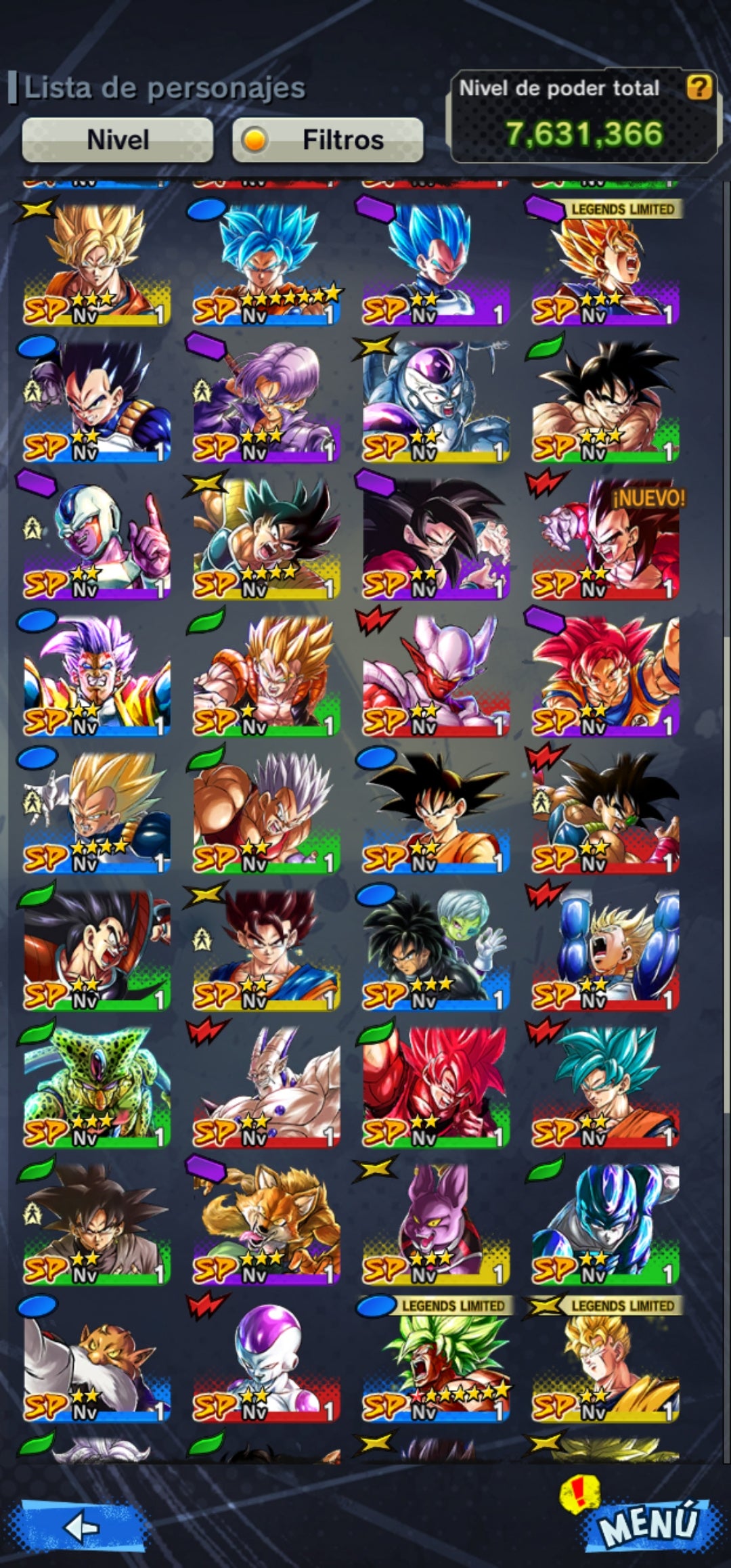This screenshot has width=731, height=1568.
Task: Open the Filtros filter options
Action: click(x=328, y=140)
